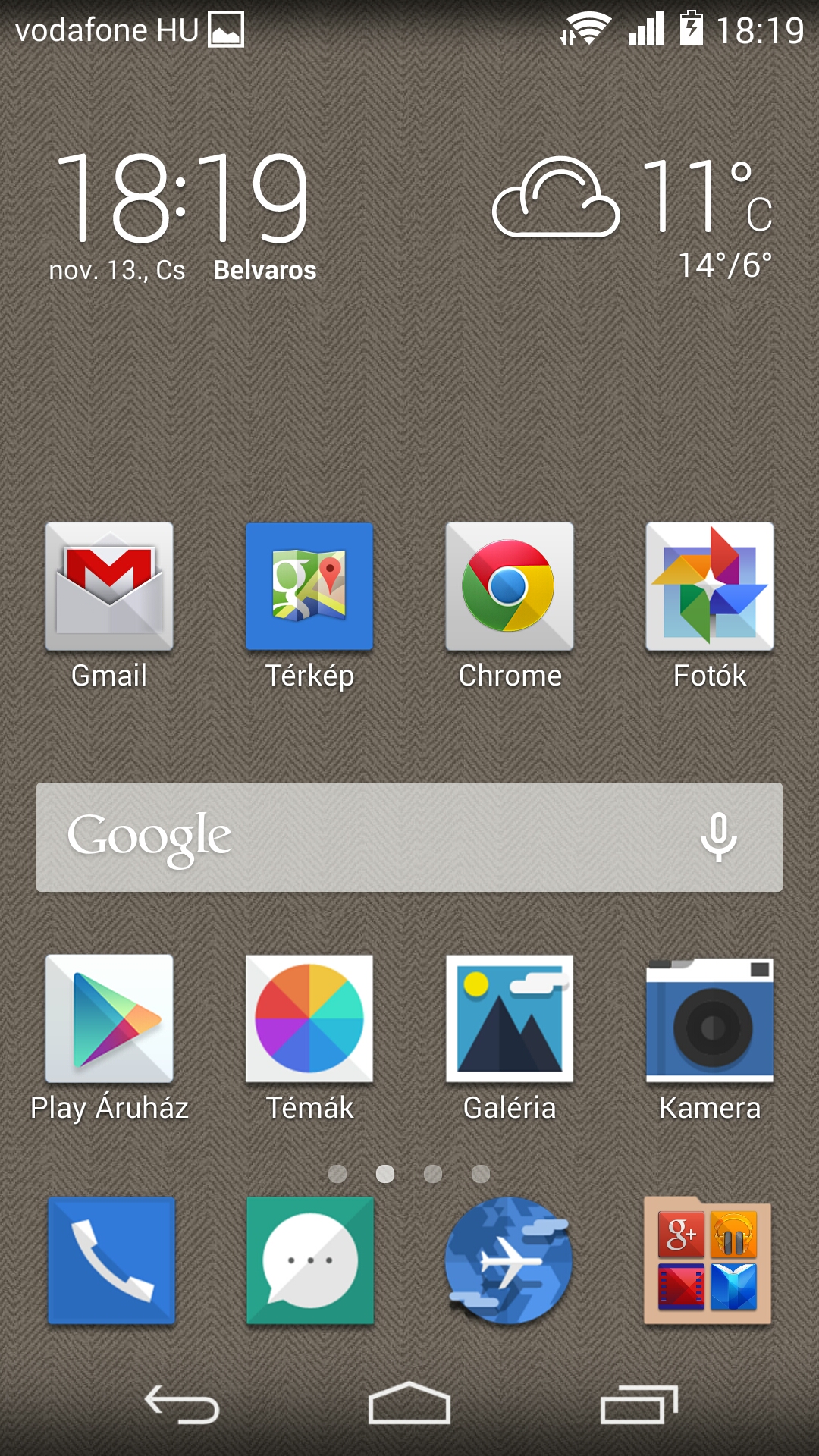Open the Fotók app
819x1456 pixels.
coord(710,588)
